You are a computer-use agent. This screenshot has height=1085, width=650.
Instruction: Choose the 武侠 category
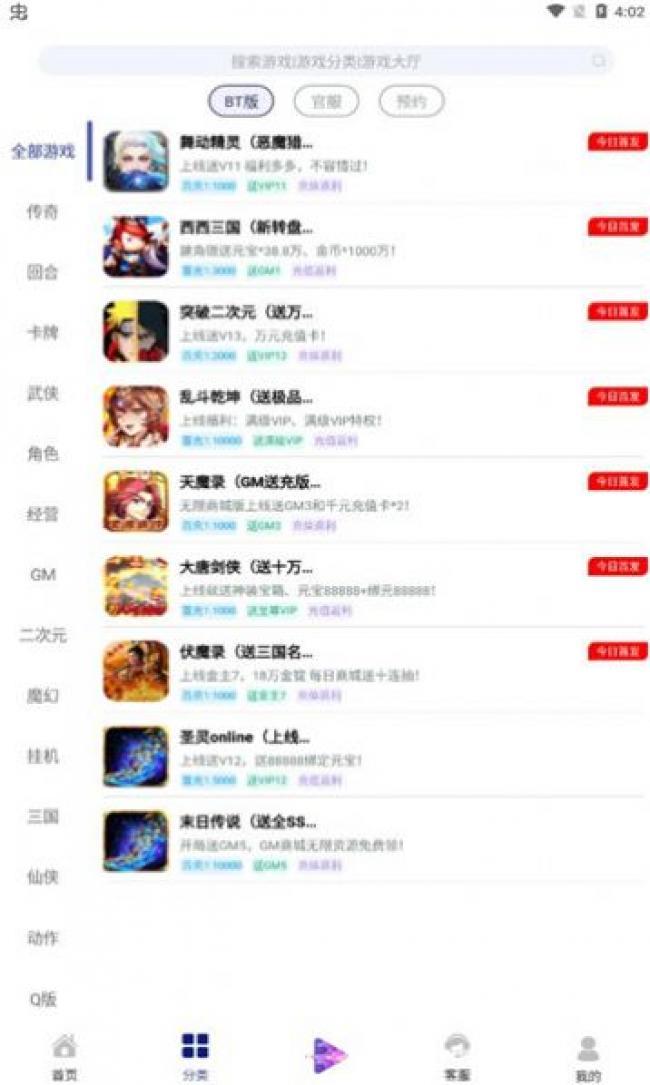coord(42,393)
